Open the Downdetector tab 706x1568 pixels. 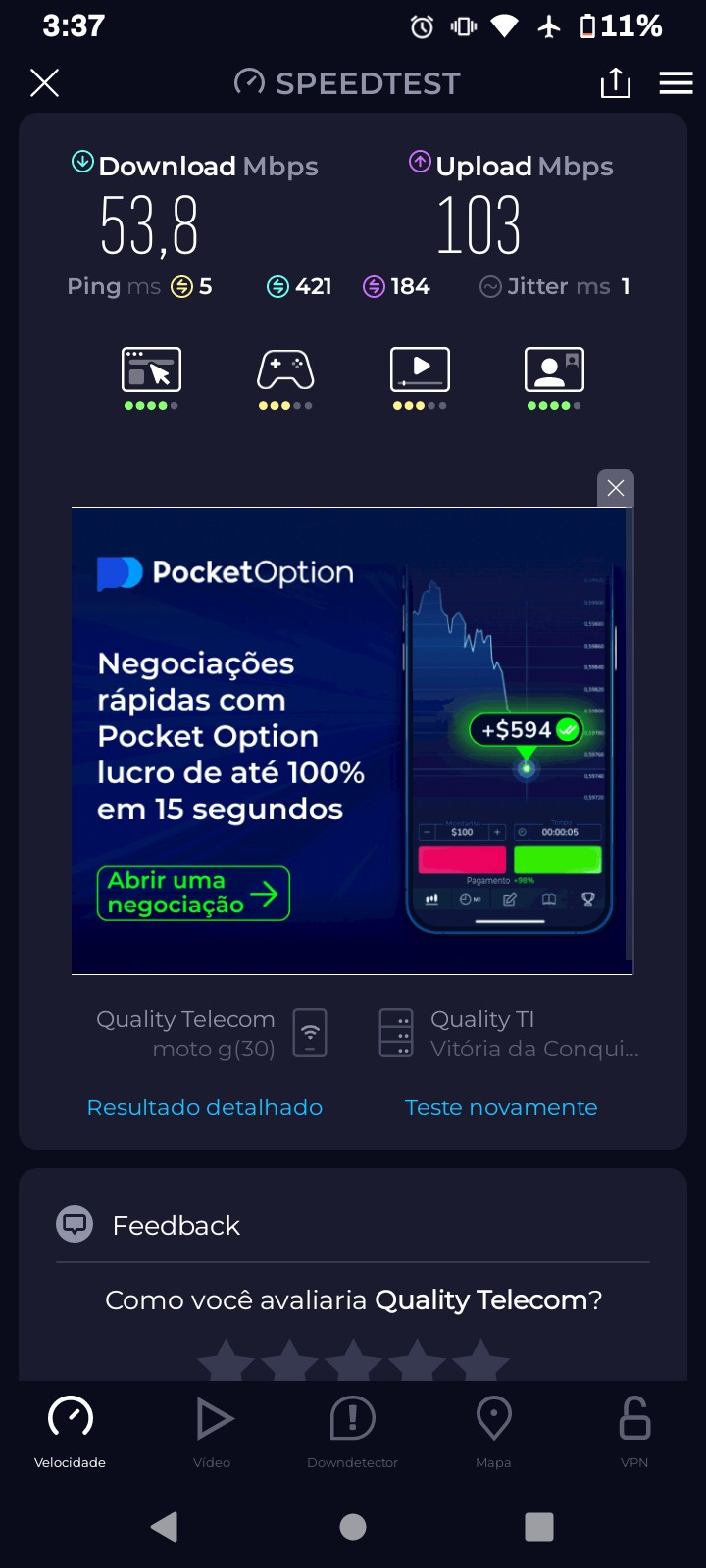(x=353, y=1432)
